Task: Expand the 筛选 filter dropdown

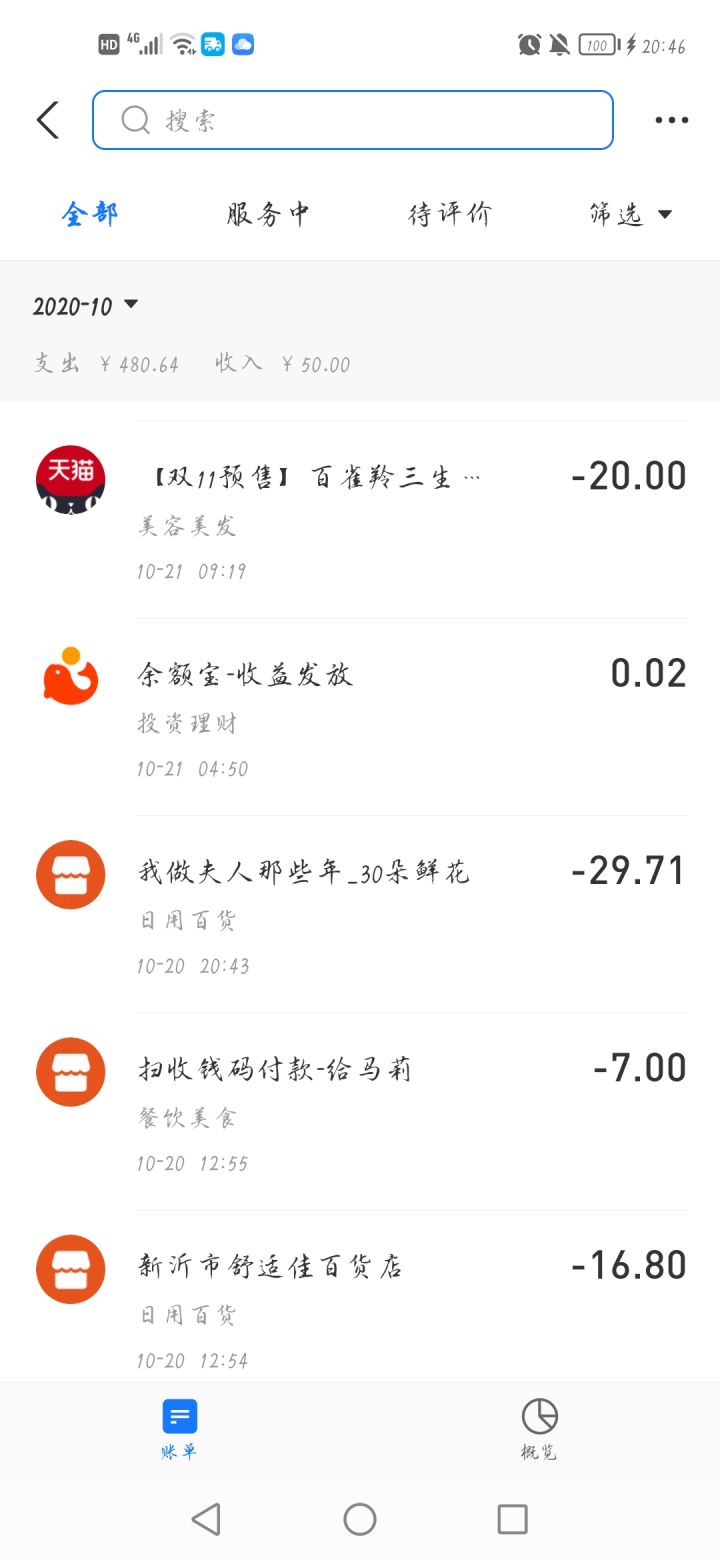Action: [630, 214]
